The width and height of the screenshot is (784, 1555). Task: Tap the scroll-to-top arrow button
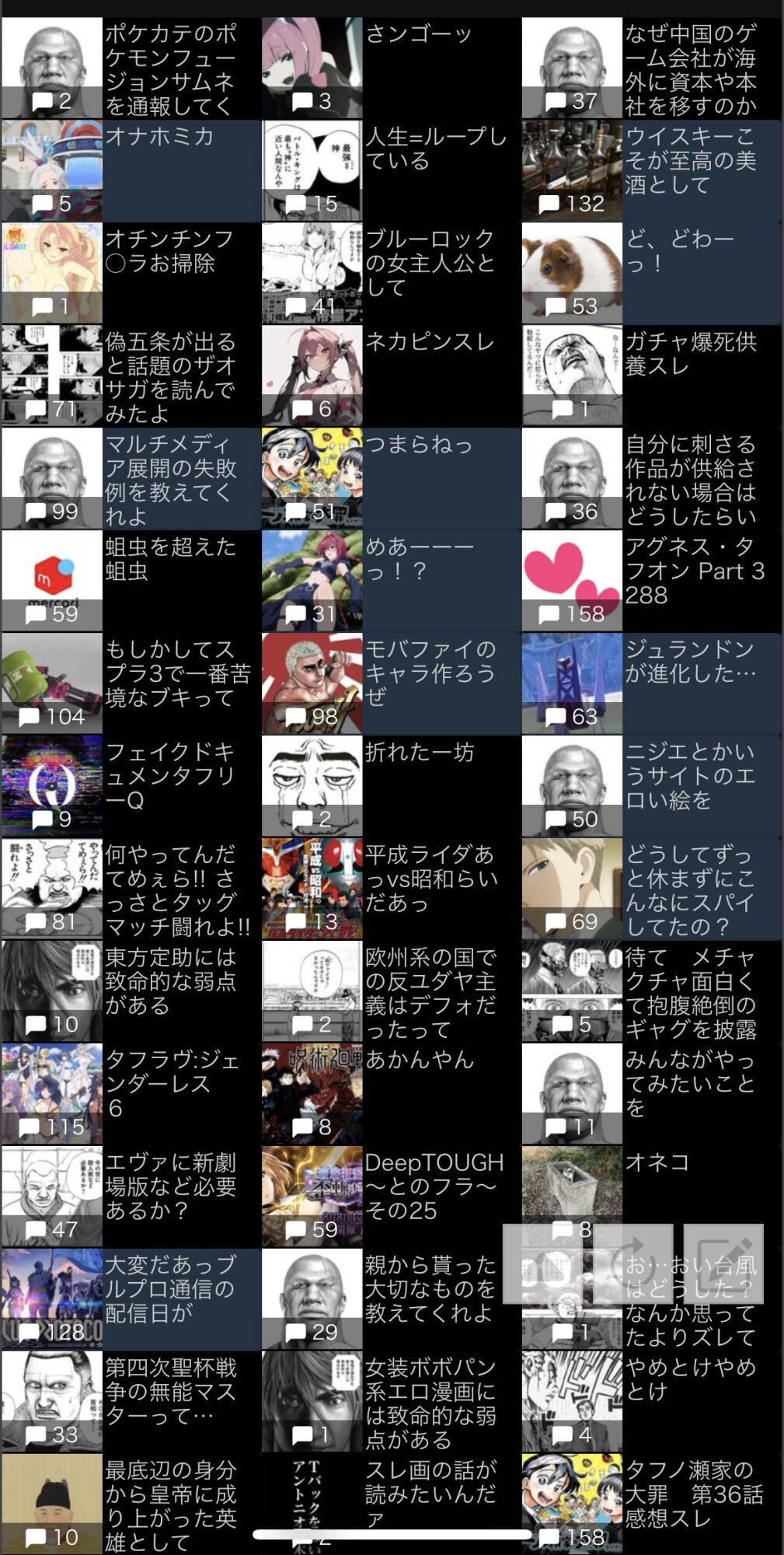542,1264
